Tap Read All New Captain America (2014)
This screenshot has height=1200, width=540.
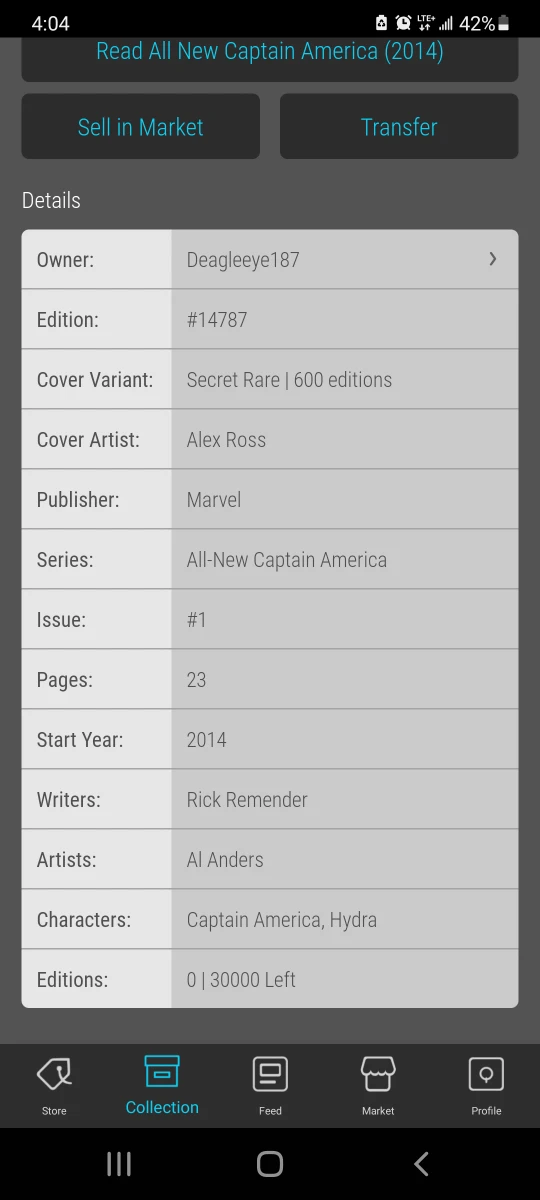[270, 55]
